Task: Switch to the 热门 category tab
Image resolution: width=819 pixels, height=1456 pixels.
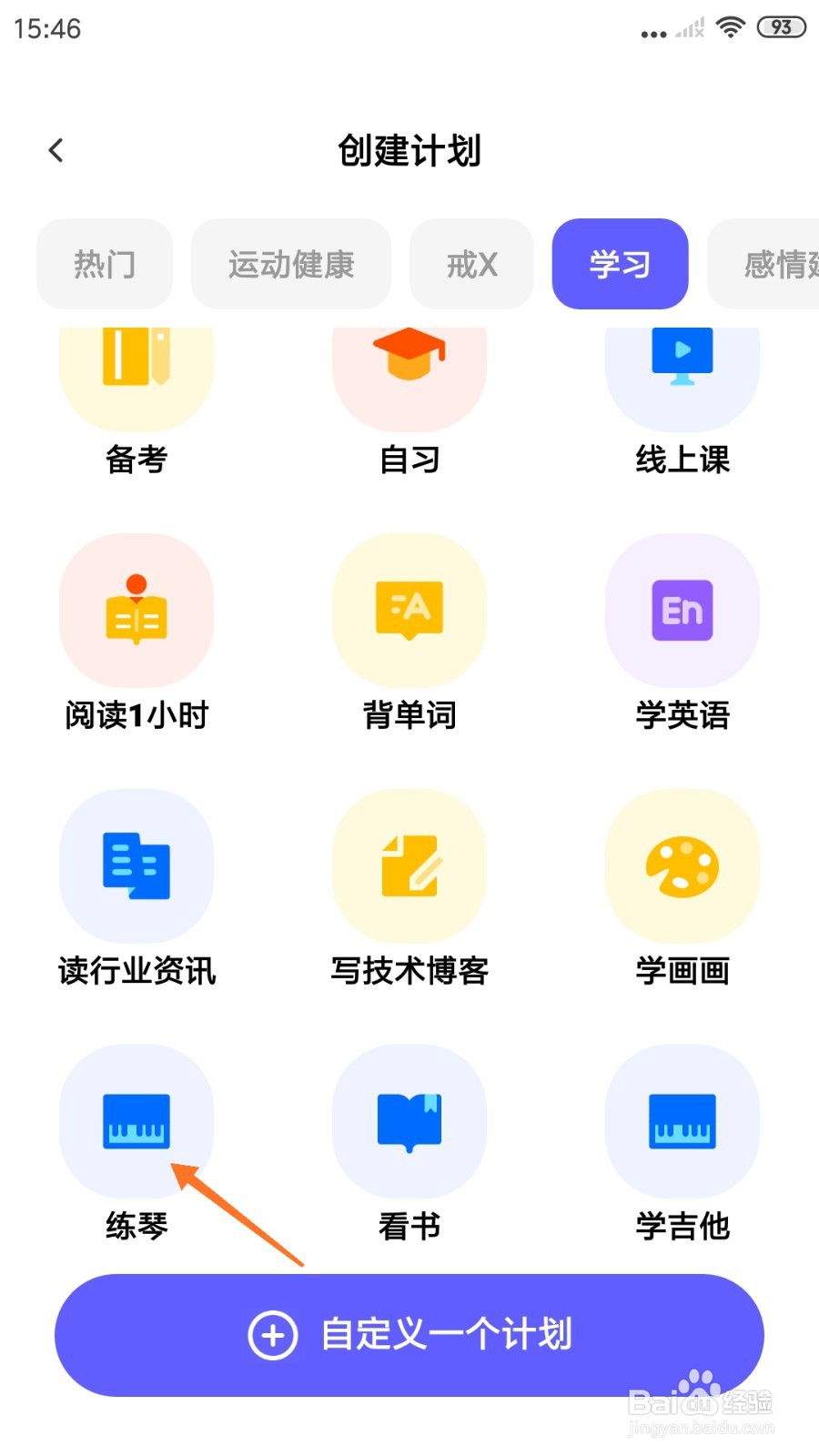Action: [105, 264]
